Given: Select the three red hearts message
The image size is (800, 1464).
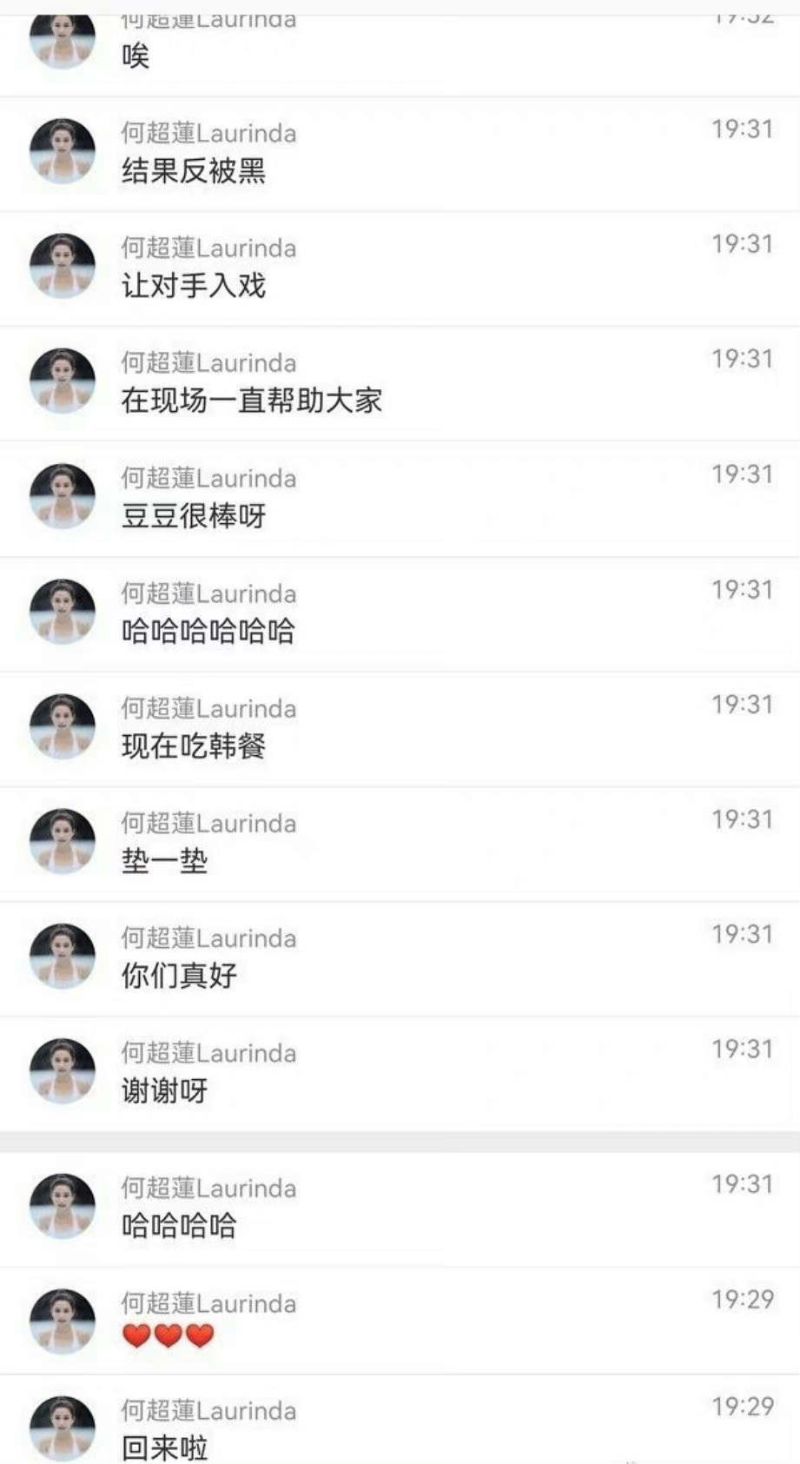Looking at the screenshot, I should (168, 1336).
